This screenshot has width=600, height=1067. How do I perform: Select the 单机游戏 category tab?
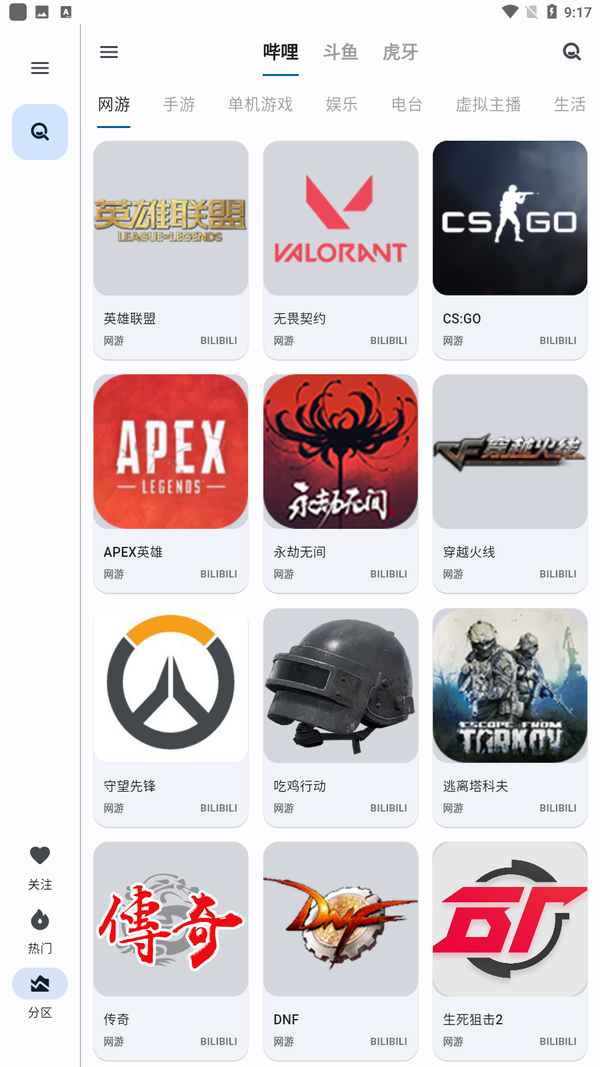(x=260, y=104)
